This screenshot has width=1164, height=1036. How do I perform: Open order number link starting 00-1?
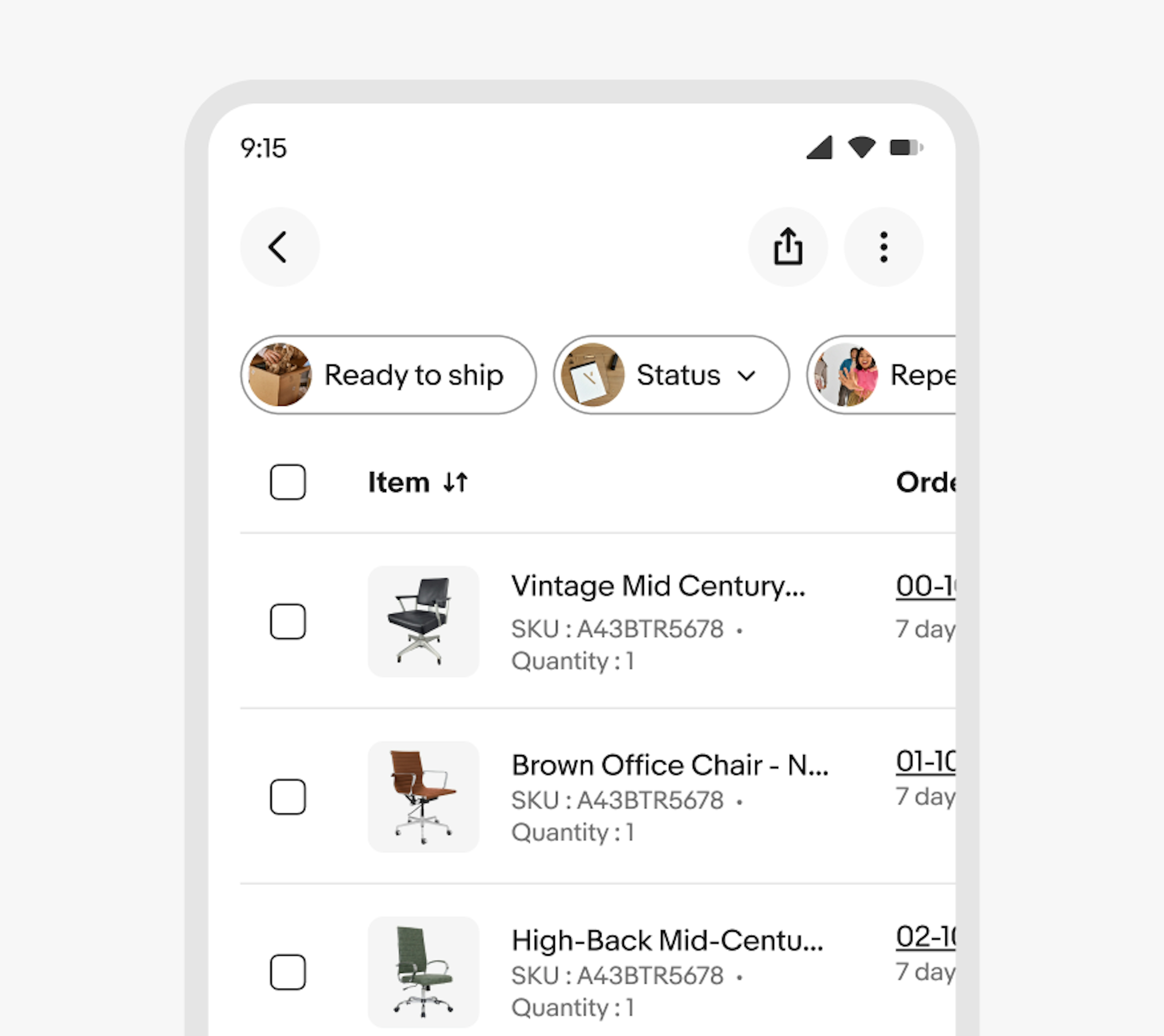925,586
